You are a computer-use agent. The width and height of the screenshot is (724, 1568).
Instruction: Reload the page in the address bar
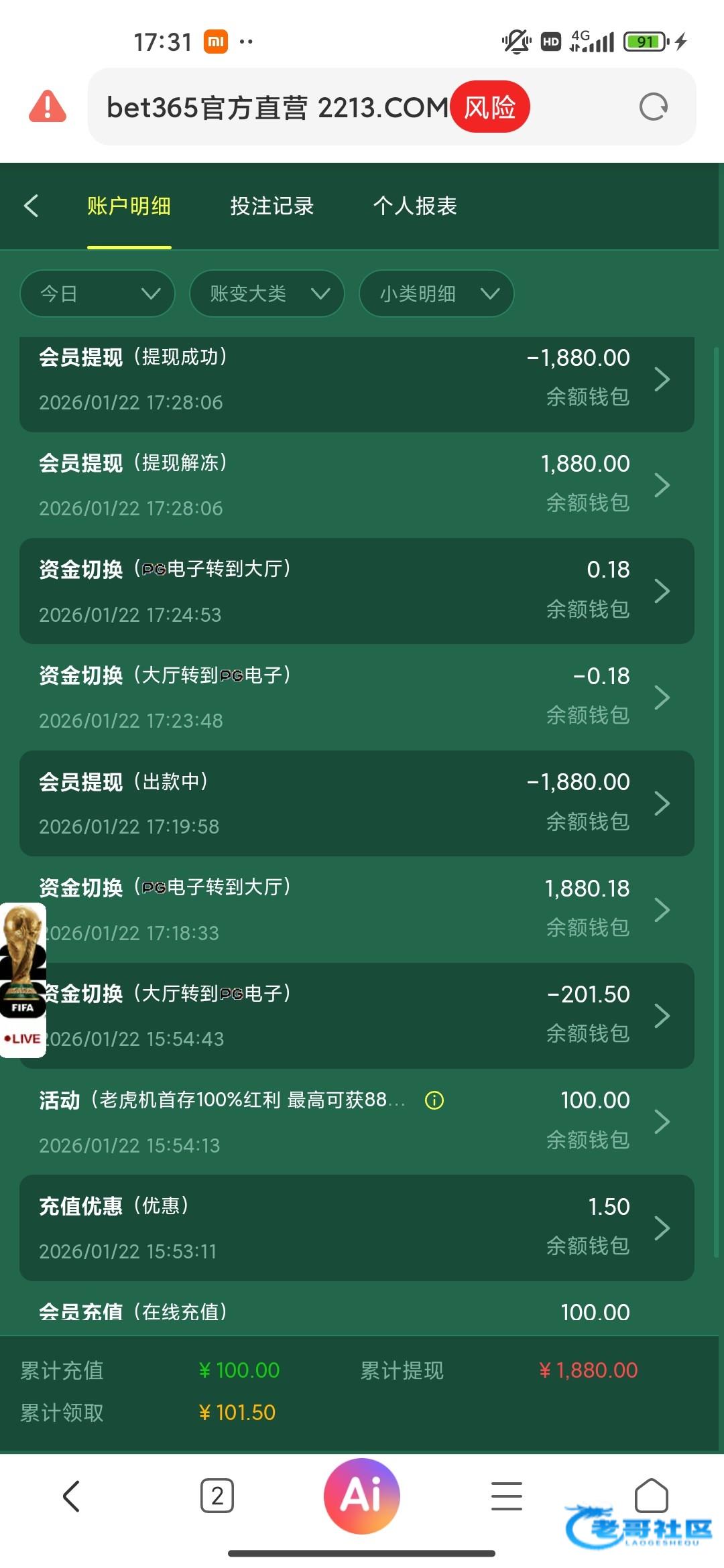pos(654,107)
